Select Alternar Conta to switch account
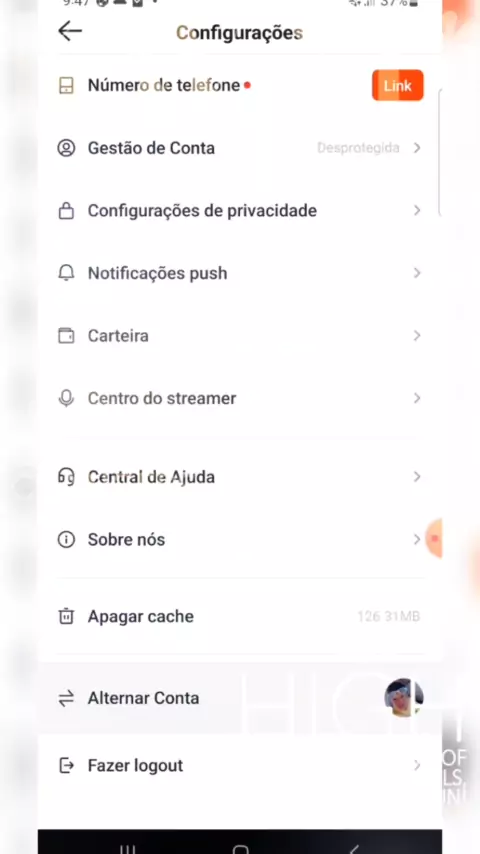 pyautogui.click(x=240, y=698)
